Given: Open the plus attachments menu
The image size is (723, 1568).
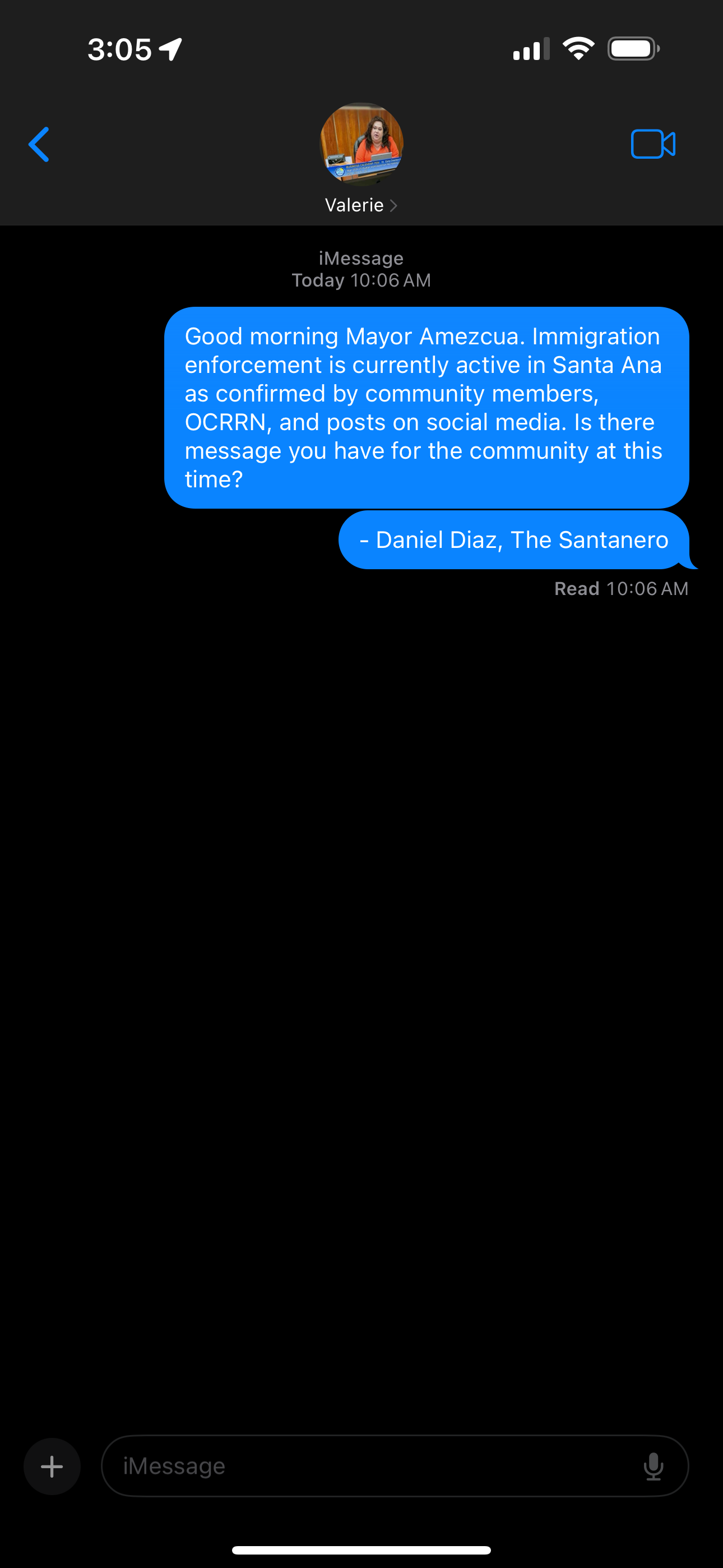Looking at the screenshot, I should point(52,1466).
